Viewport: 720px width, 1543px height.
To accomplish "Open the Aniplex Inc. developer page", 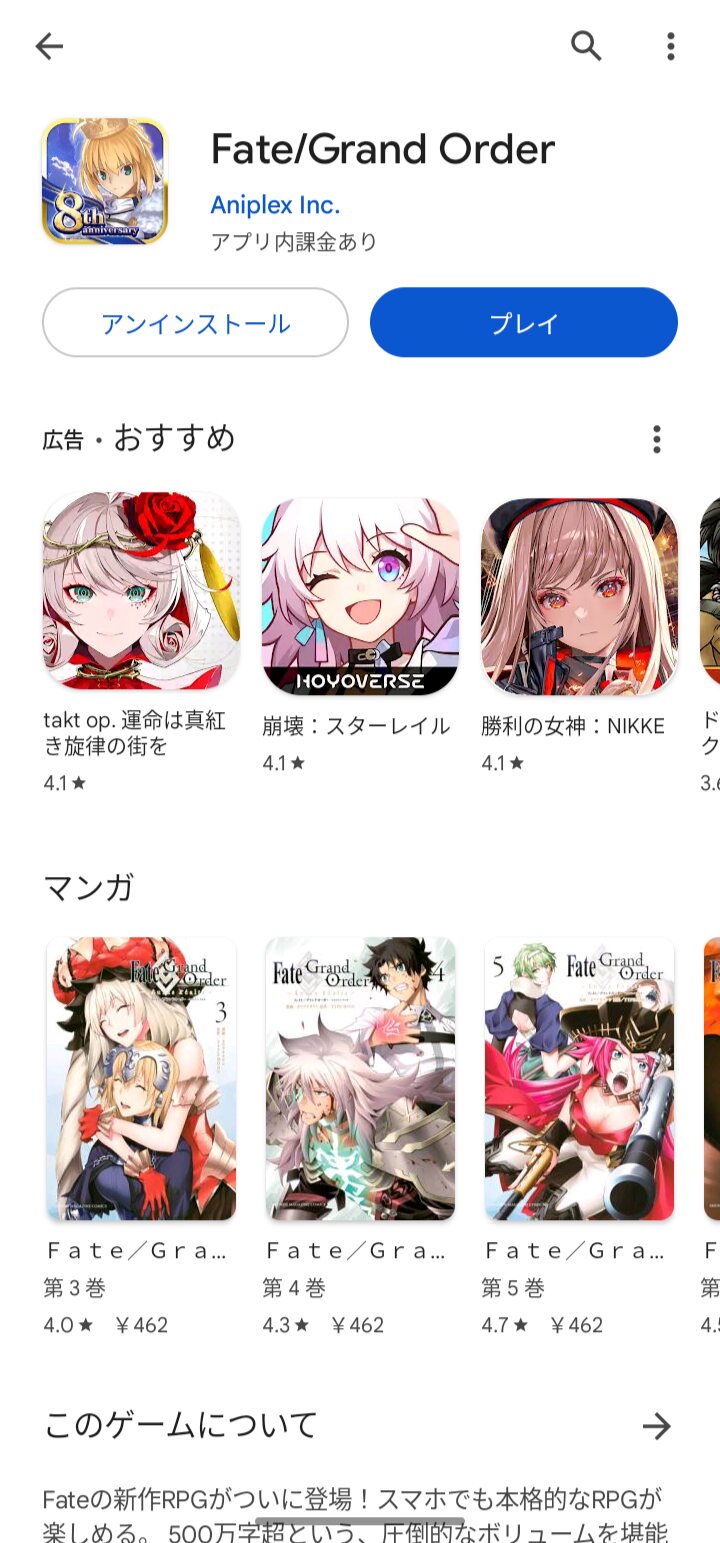I will 275,205.
